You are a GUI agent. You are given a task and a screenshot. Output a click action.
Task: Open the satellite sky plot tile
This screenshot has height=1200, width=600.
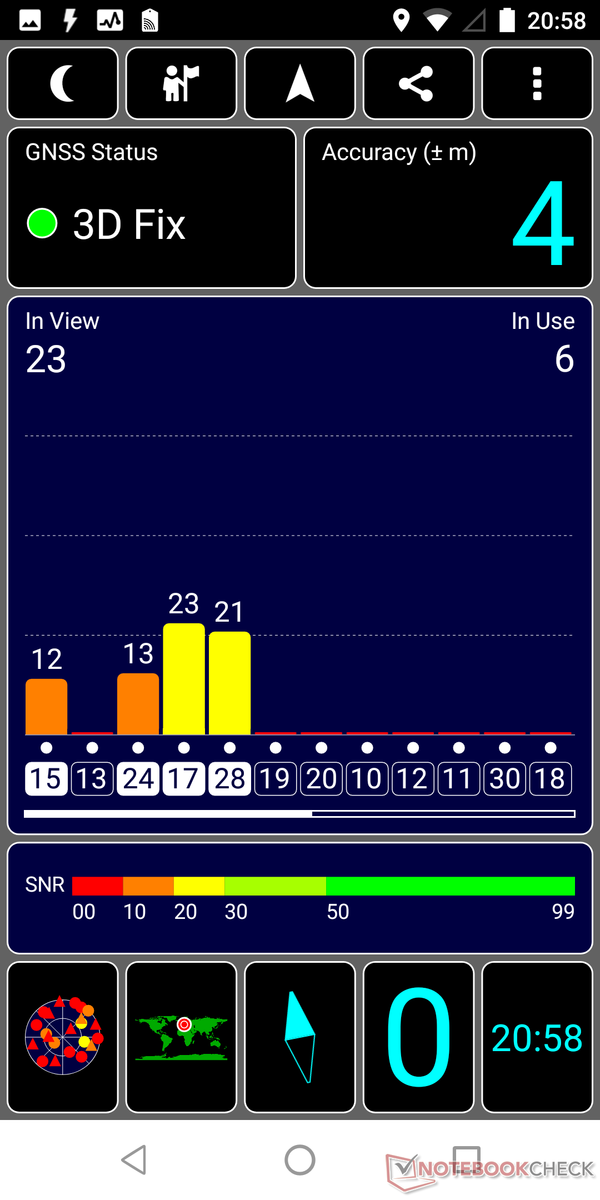click(x=63, y=1037)
